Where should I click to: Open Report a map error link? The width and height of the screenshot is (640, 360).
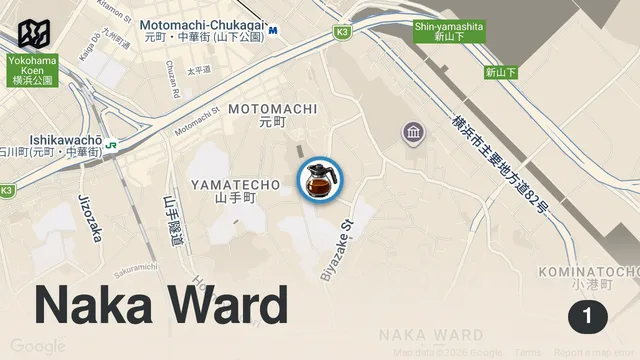point(594,352)
